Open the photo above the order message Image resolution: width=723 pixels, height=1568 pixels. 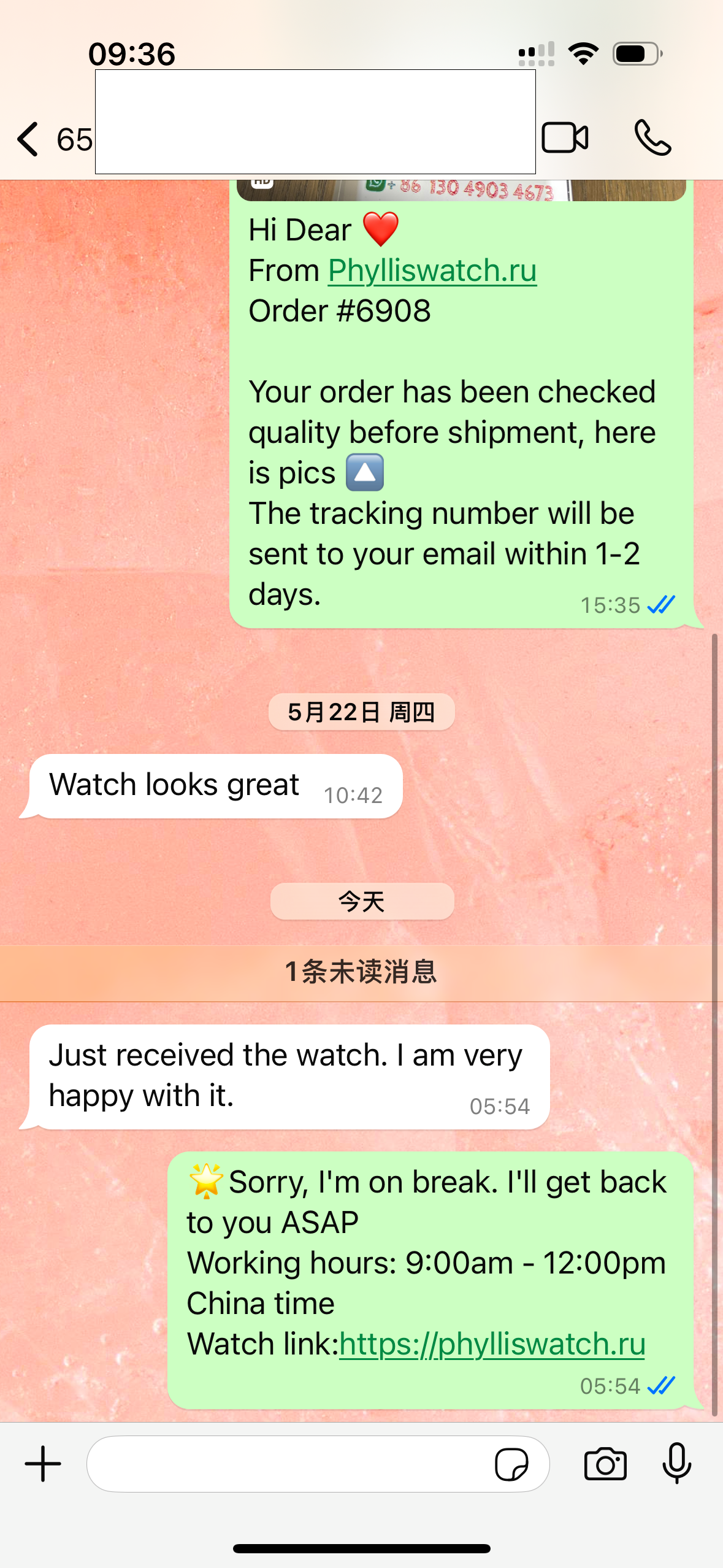460,190
